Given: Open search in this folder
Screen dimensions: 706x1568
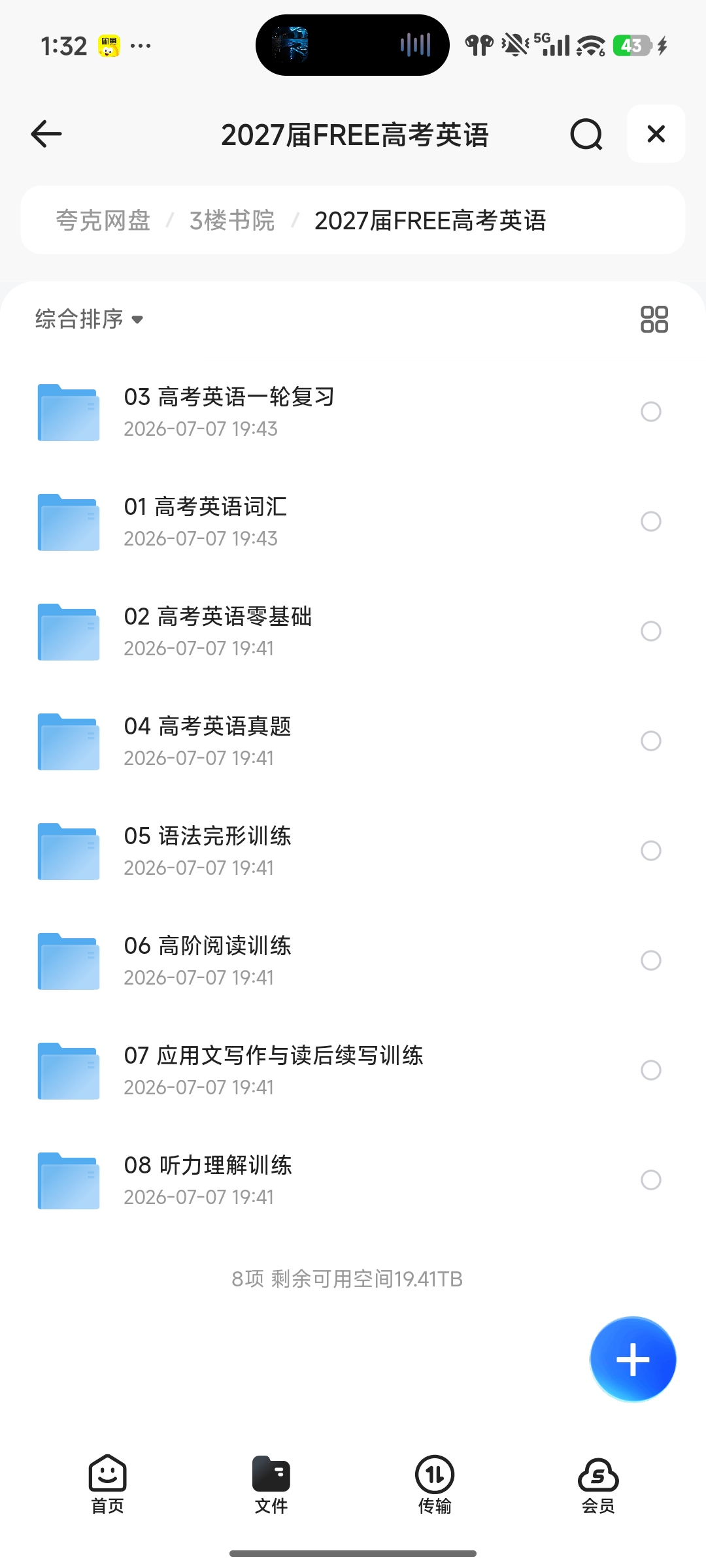Looking at the screenshot, I should point(586,134).
